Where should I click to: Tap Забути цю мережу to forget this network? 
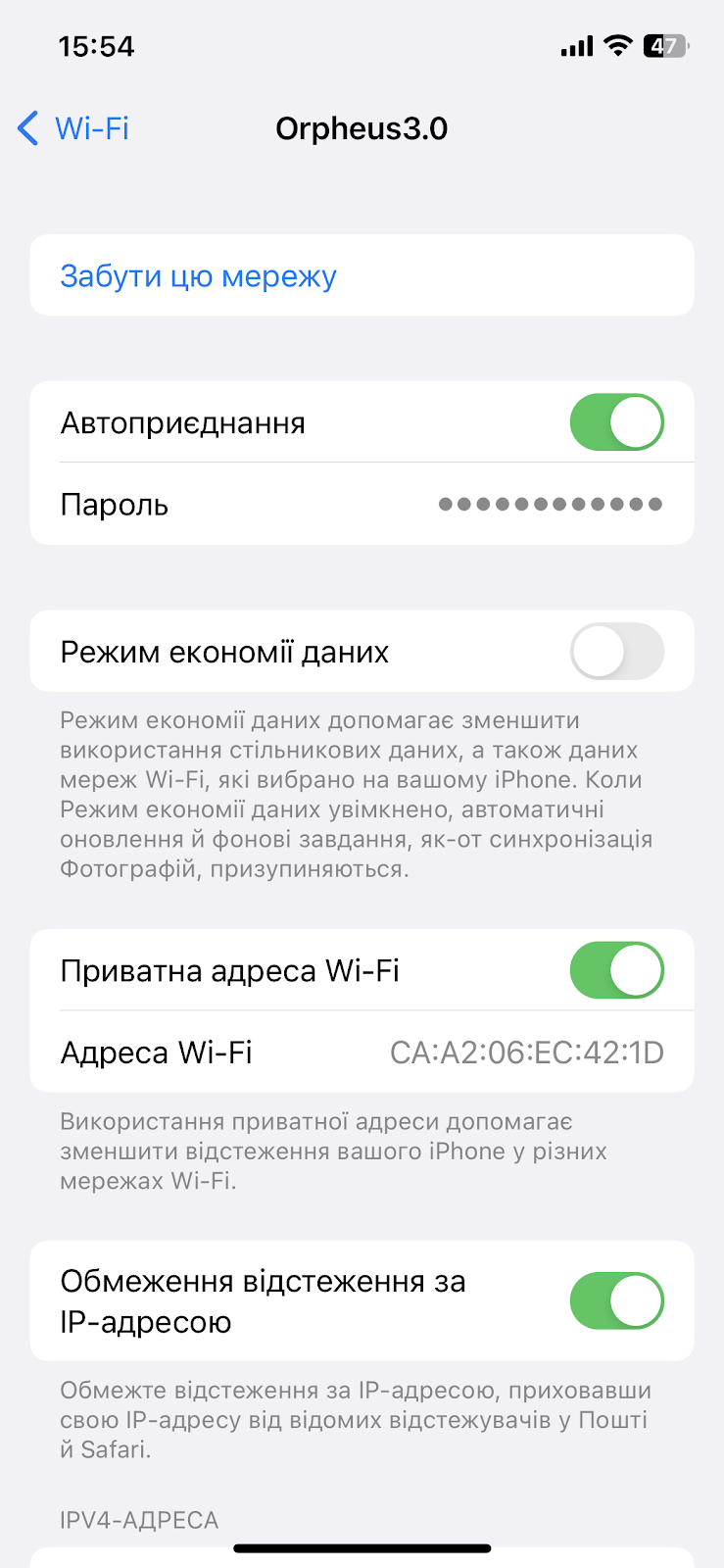click(362, 275)
